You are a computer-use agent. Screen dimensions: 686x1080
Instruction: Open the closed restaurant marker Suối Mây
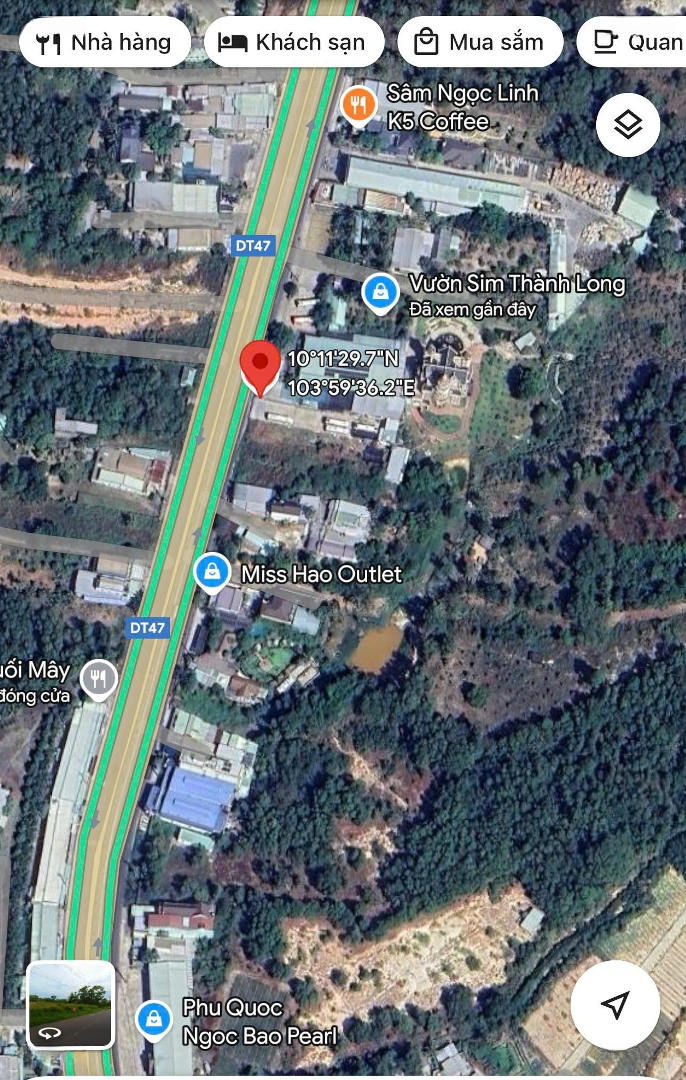[98, 679]
